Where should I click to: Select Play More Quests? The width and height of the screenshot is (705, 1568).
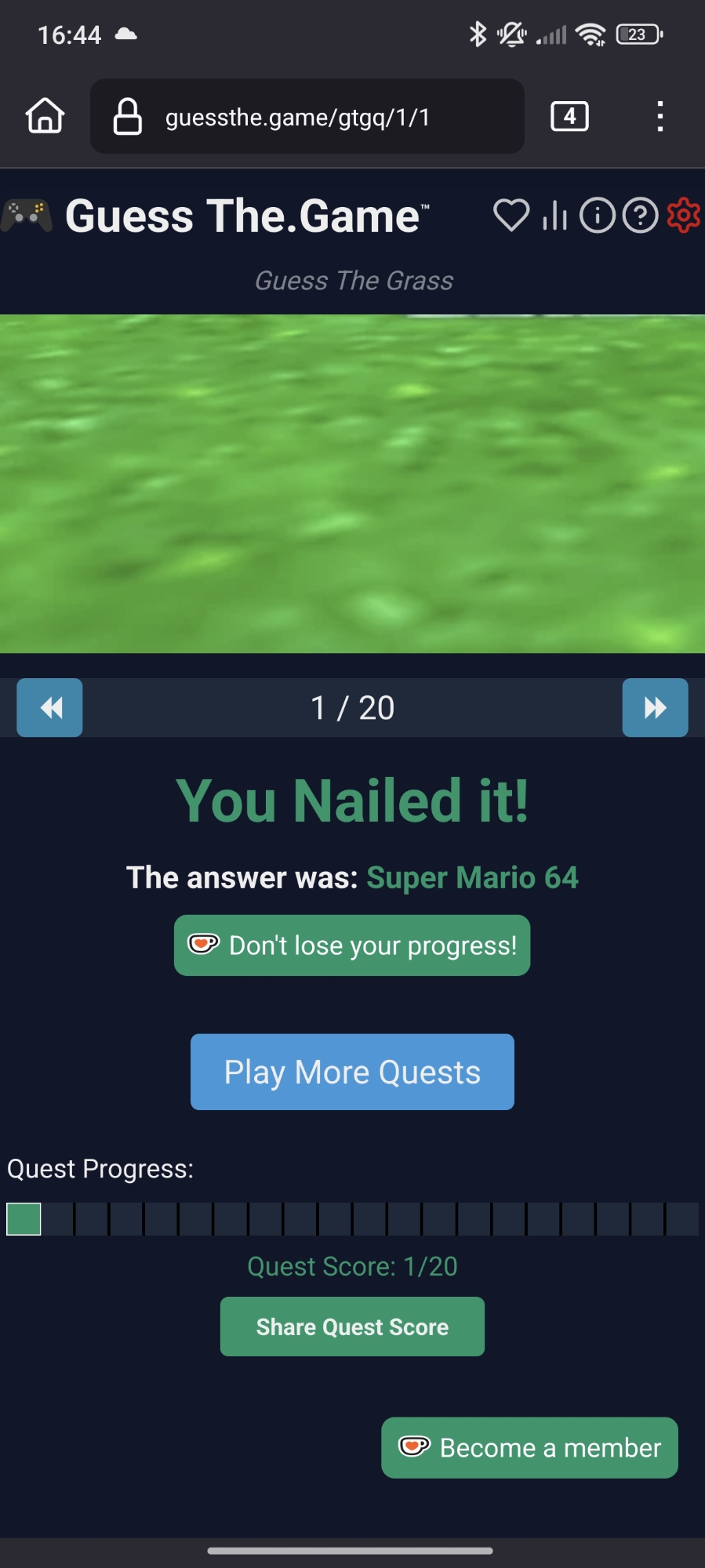(352, 1072)
